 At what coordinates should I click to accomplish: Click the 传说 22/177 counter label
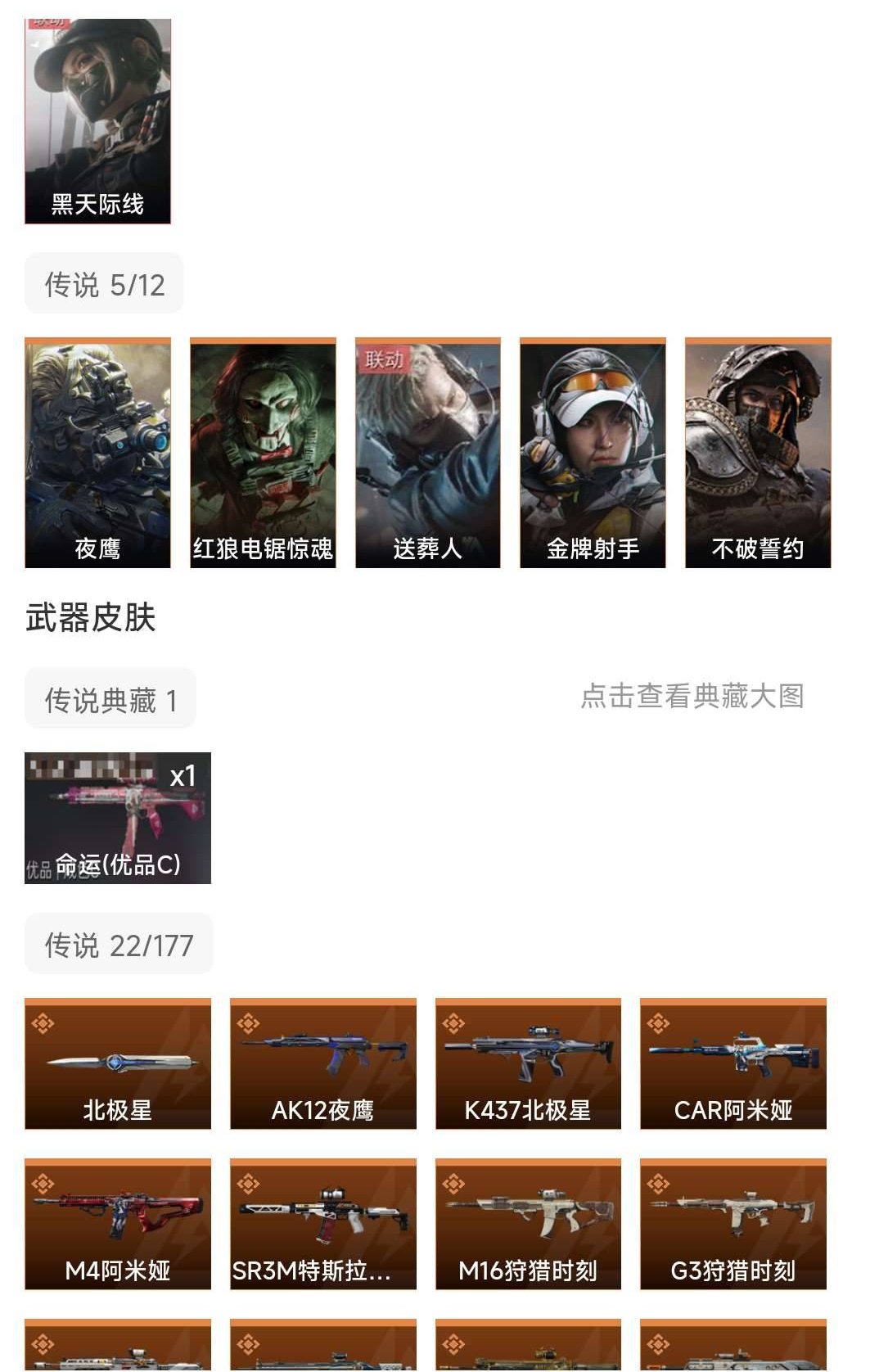point(117,943)
